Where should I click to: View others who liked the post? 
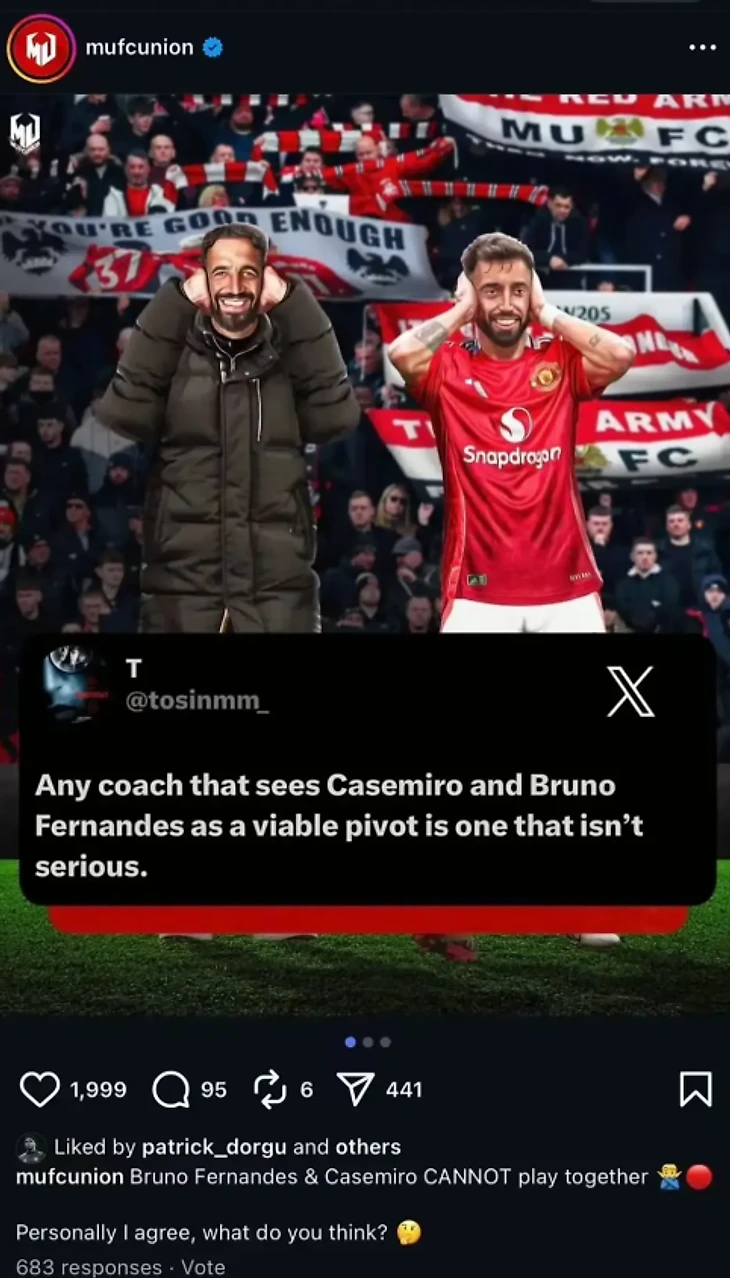[367, 1147]
